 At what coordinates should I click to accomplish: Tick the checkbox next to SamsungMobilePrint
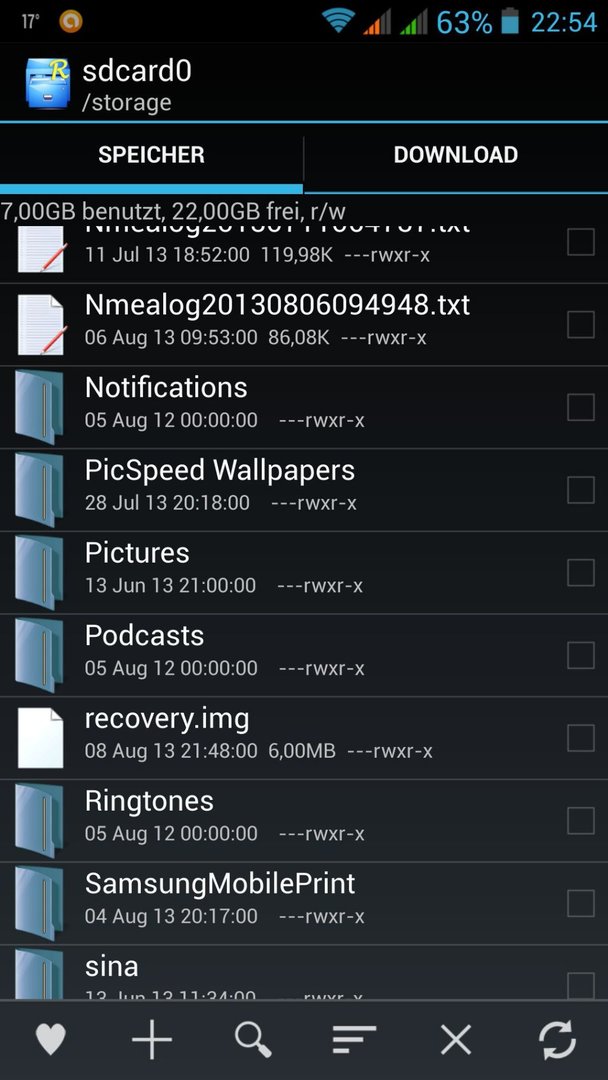580,903
